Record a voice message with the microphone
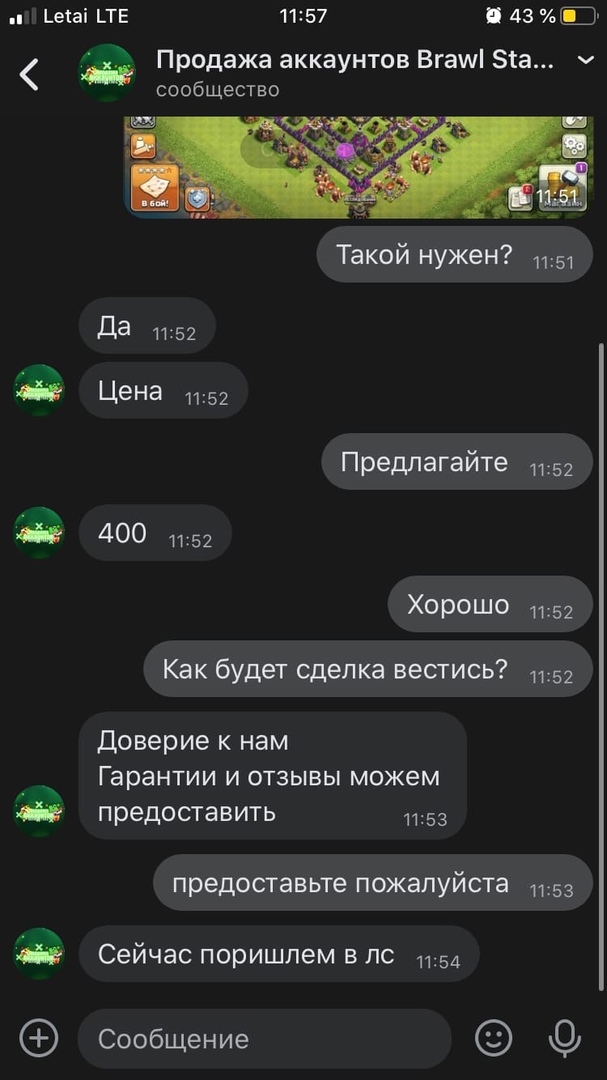Image resolution: width=607 pixels, height=1080 pixels. [565, 1038]
